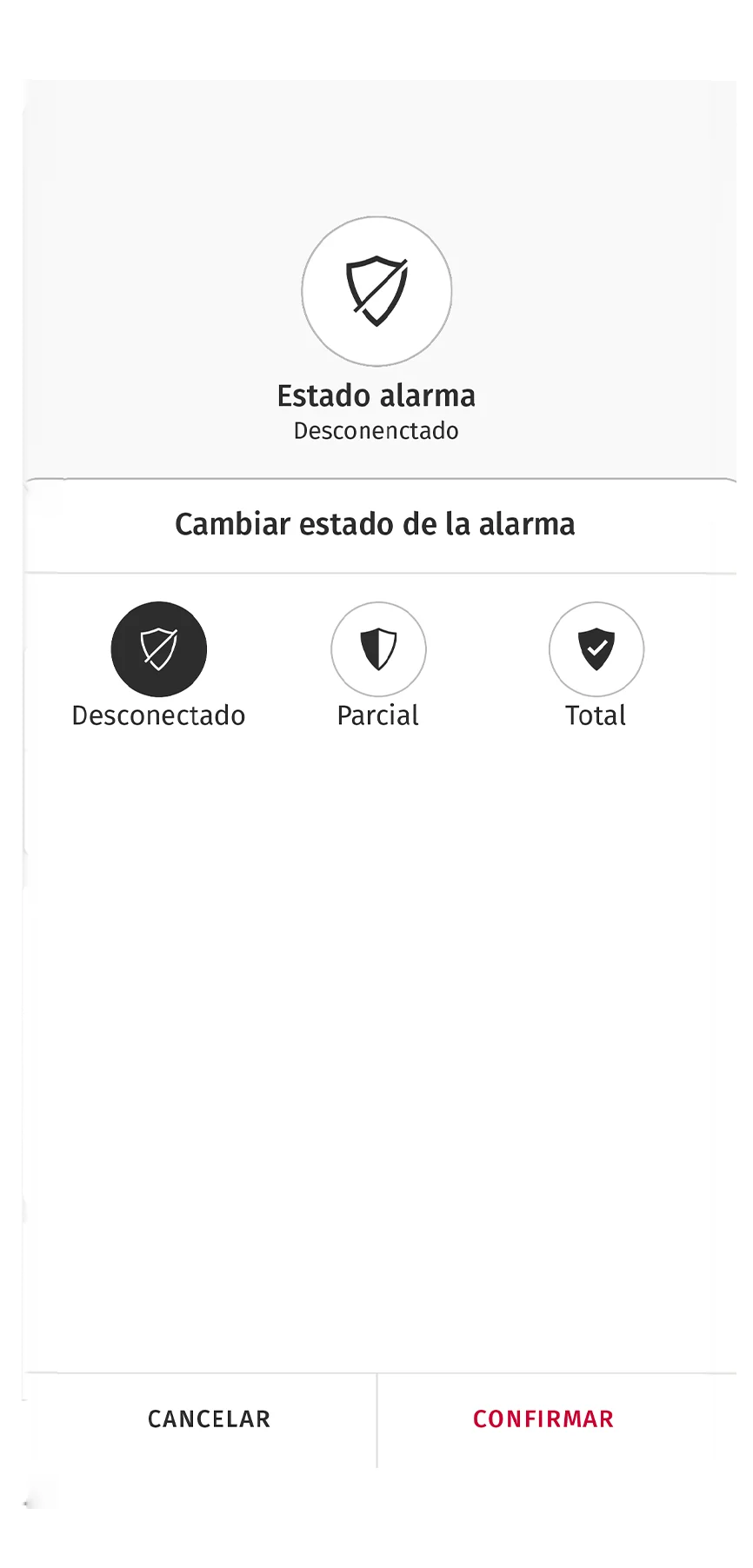Click the crossed-out shield status icon at top
Image resolution: width=753 pixels, height=1568 pixels.
point(376,291)
